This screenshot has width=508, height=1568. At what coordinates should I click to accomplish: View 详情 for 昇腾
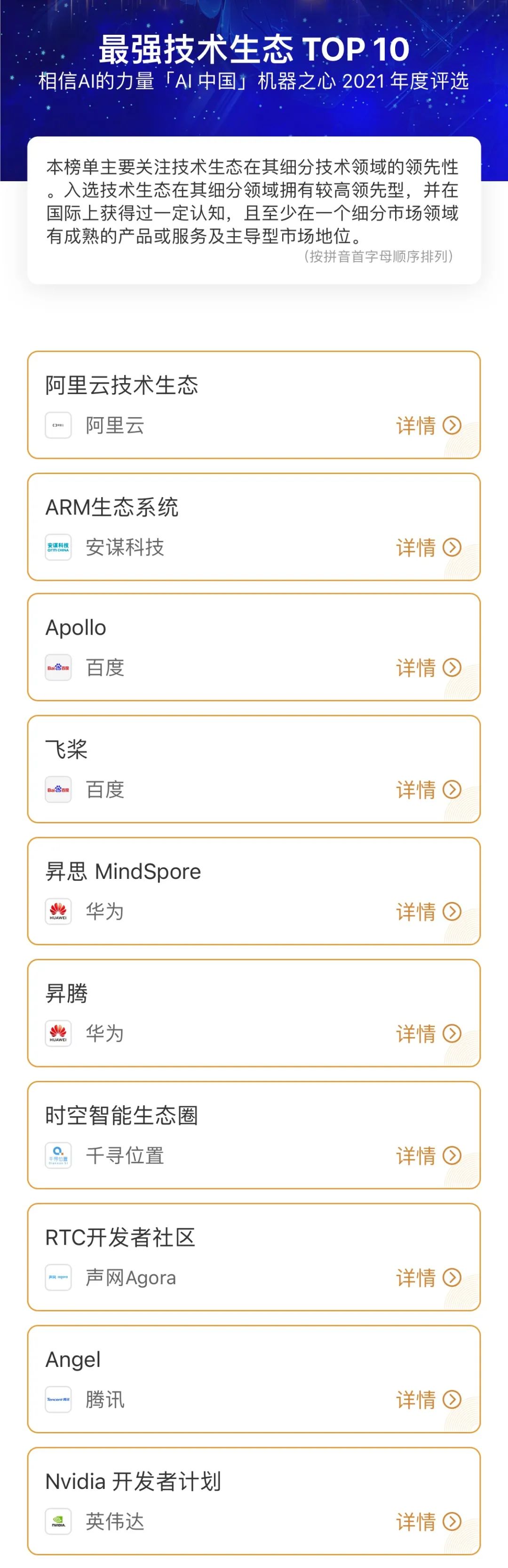point(429,1033)
